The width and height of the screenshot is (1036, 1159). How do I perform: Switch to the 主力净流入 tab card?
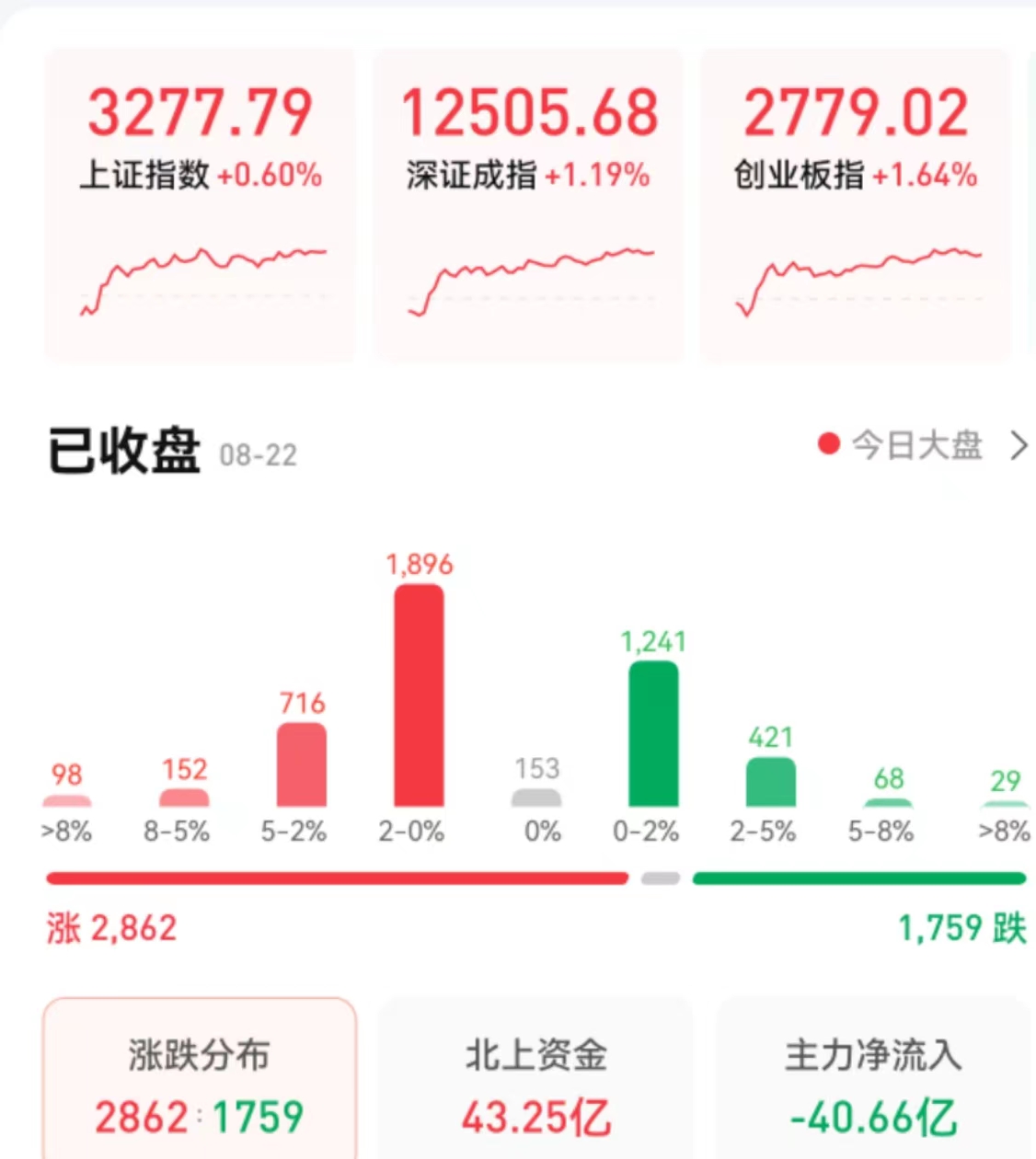point(872,1084)
